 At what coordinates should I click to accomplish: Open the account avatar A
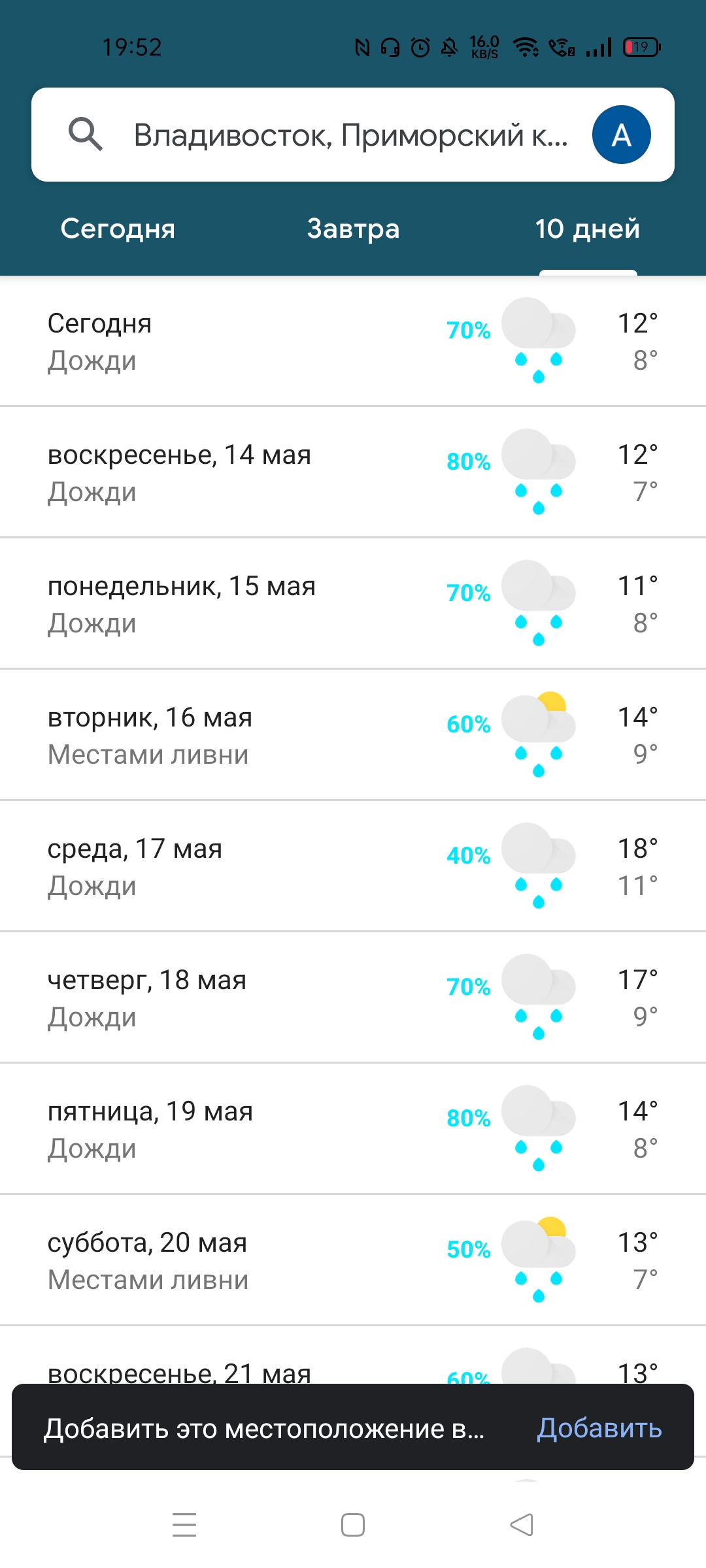pyautogui.click(x=621, y=135)
